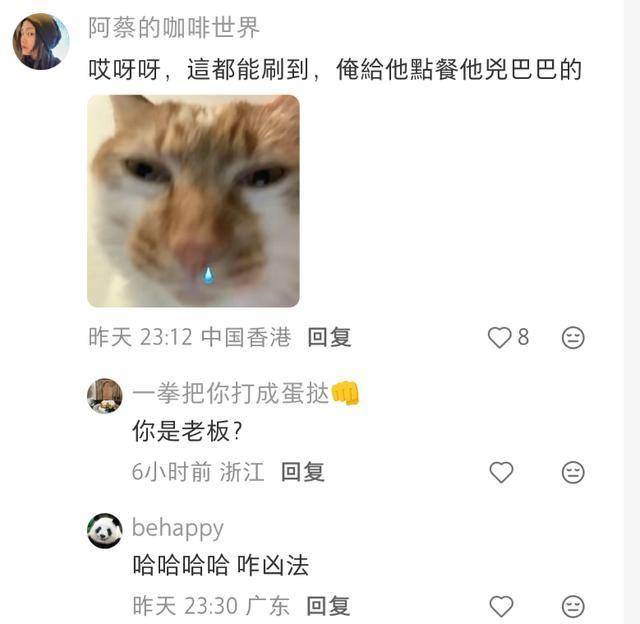This screenshot has height=624, width=640.
Task: Like the comment 你是老板?
Action: [x=501, y=472]
